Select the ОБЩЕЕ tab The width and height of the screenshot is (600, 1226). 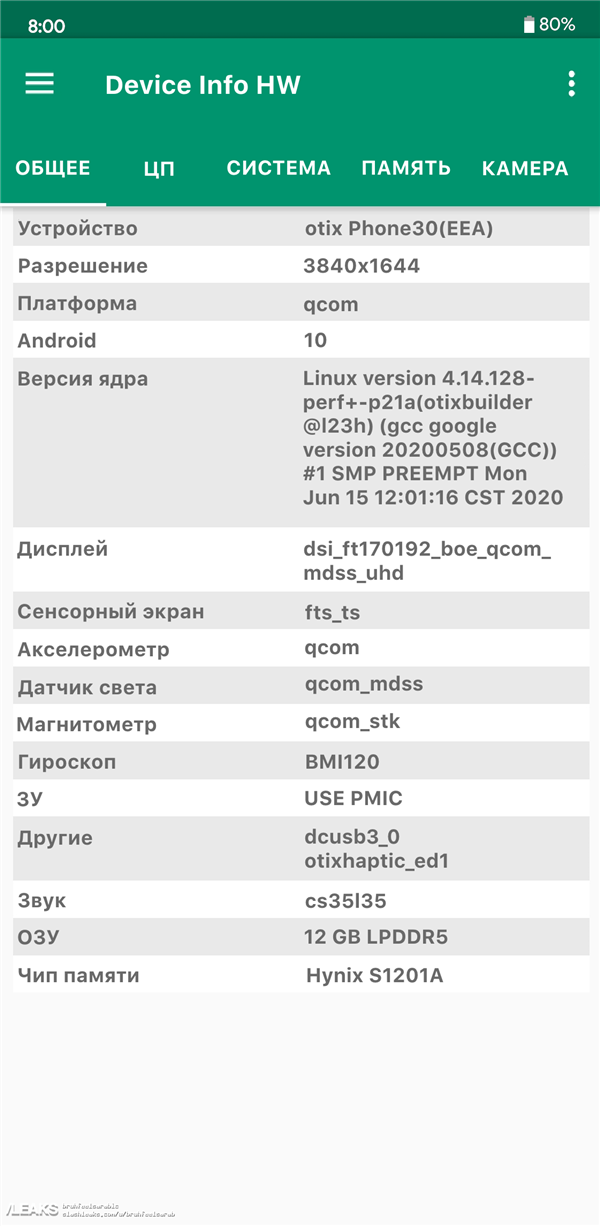tap(53, 168)
